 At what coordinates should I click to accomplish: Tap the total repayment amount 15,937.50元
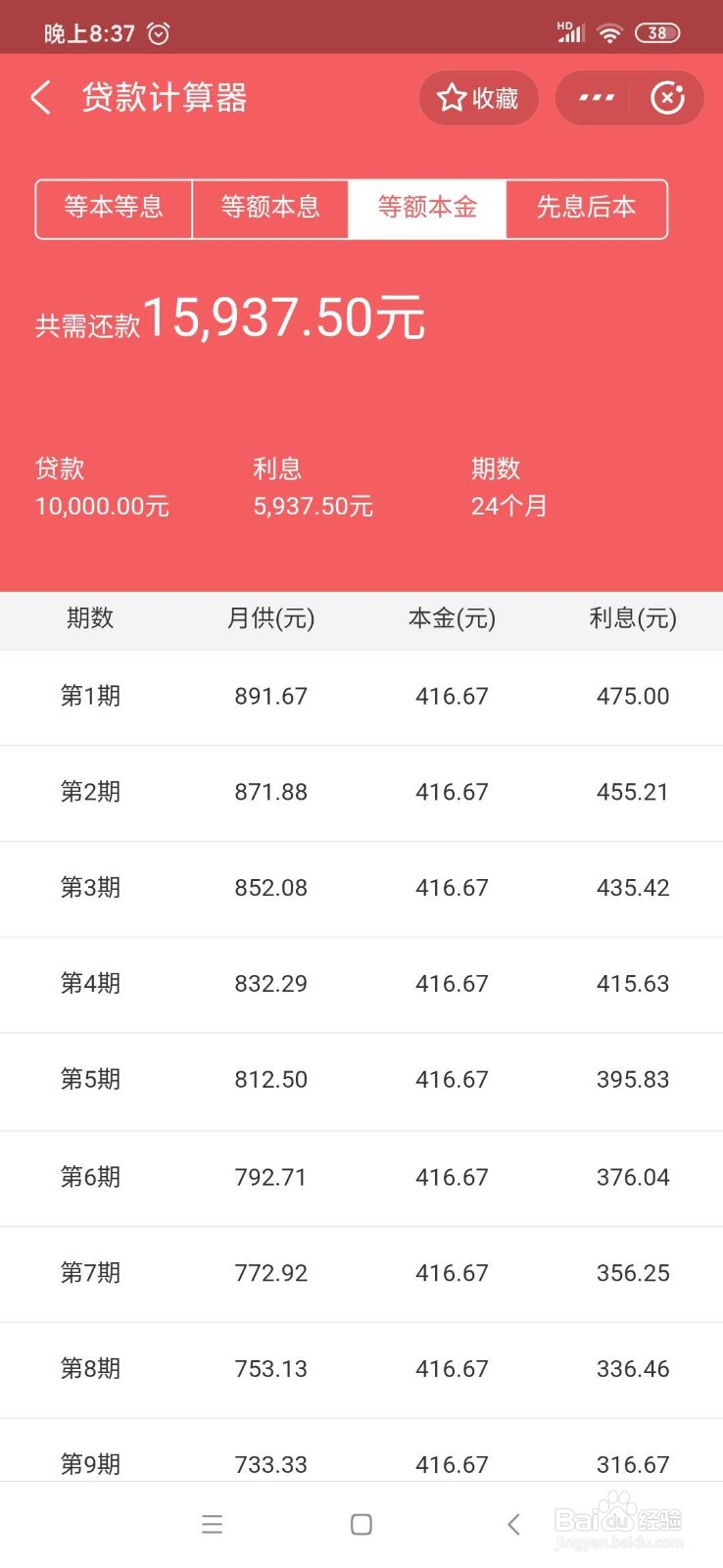(285, 316)
